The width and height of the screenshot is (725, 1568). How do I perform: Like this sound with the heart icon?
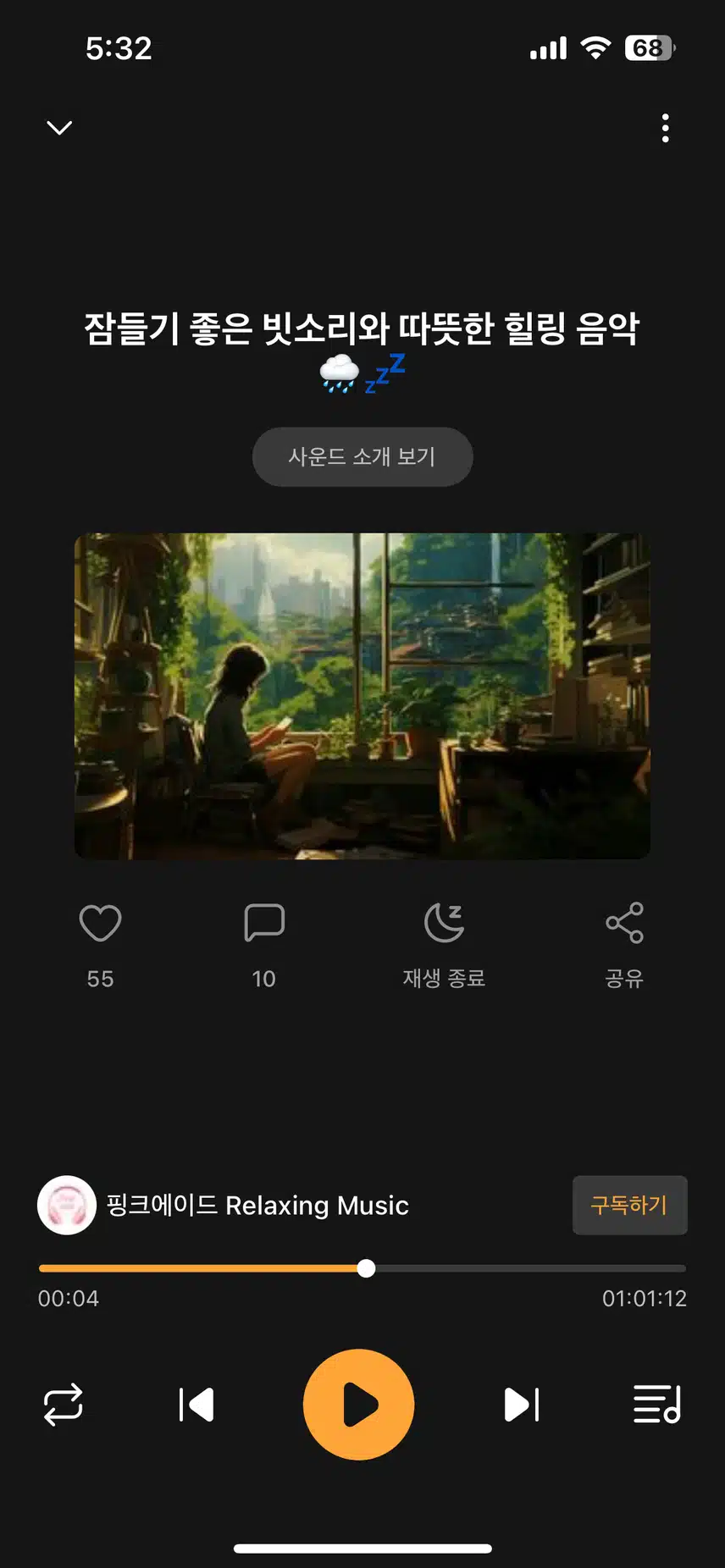click(100, 923)
